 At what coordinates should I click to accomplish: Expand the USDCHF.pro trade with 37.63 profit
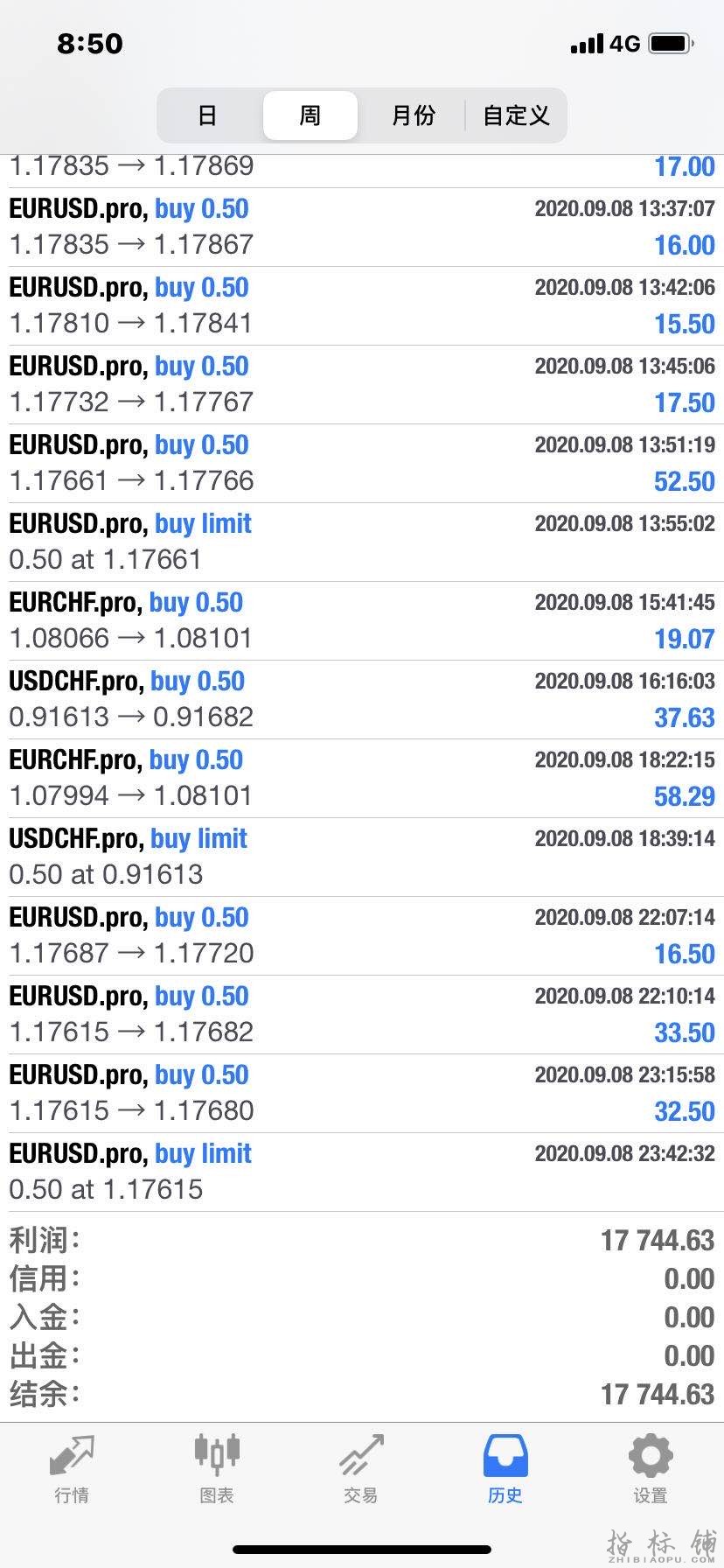(362, 699)
